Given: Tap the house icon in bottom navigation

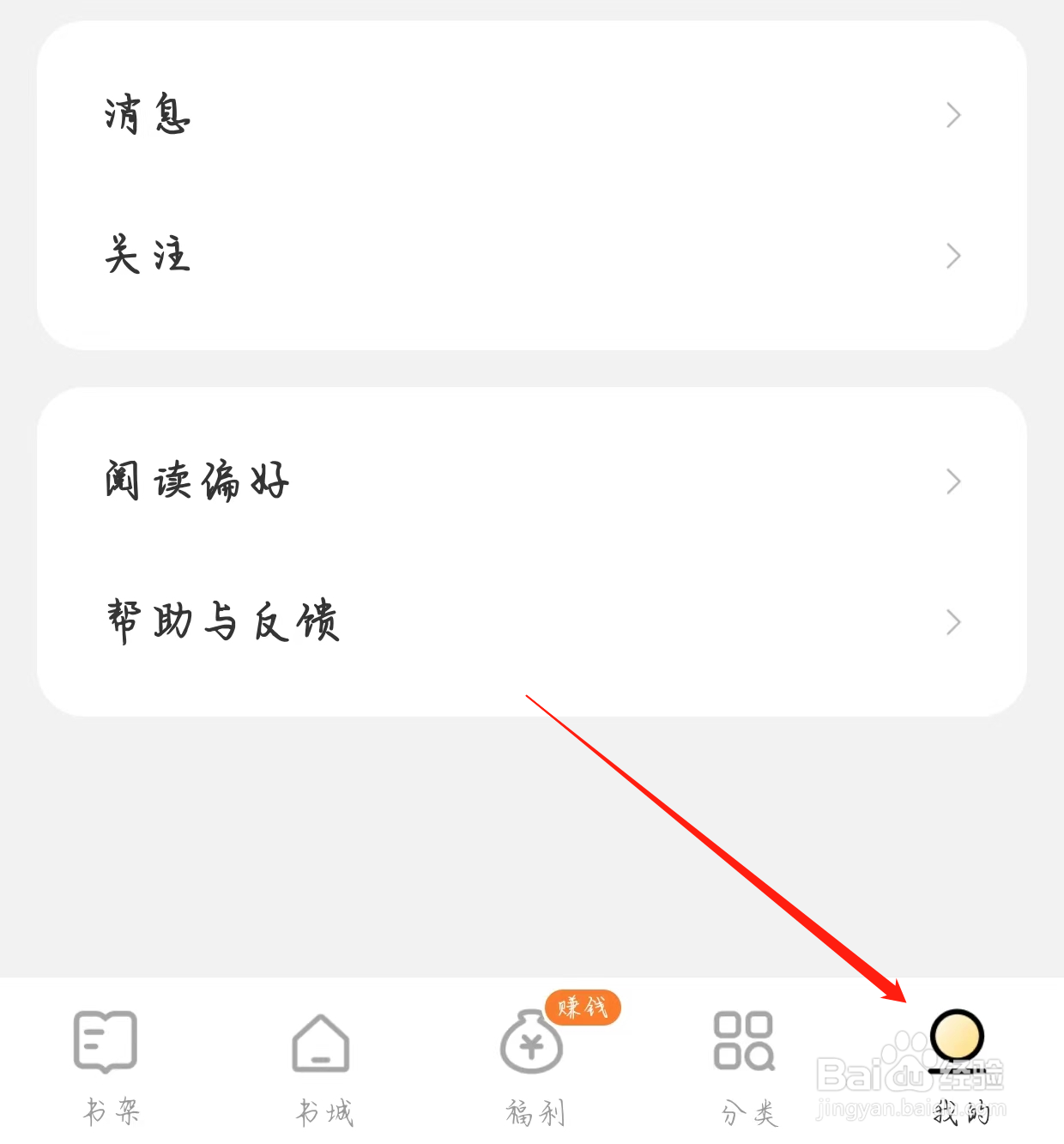Looking at the screenshot, I should (x=321, y=1043).
